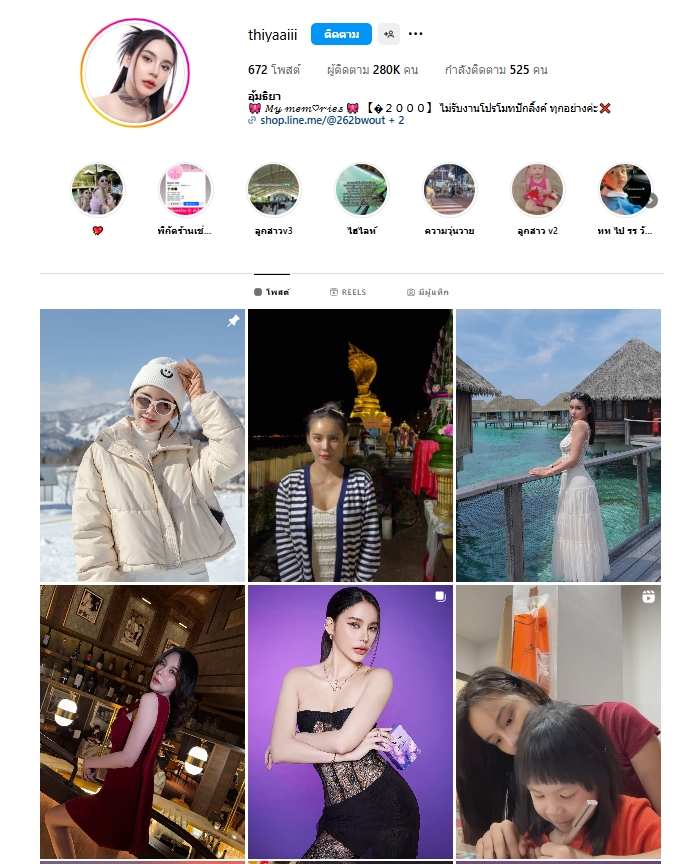Open the ไฮไลท์ story highlight
This screenshot has width=683, height=864.
(x=360, y=190)
